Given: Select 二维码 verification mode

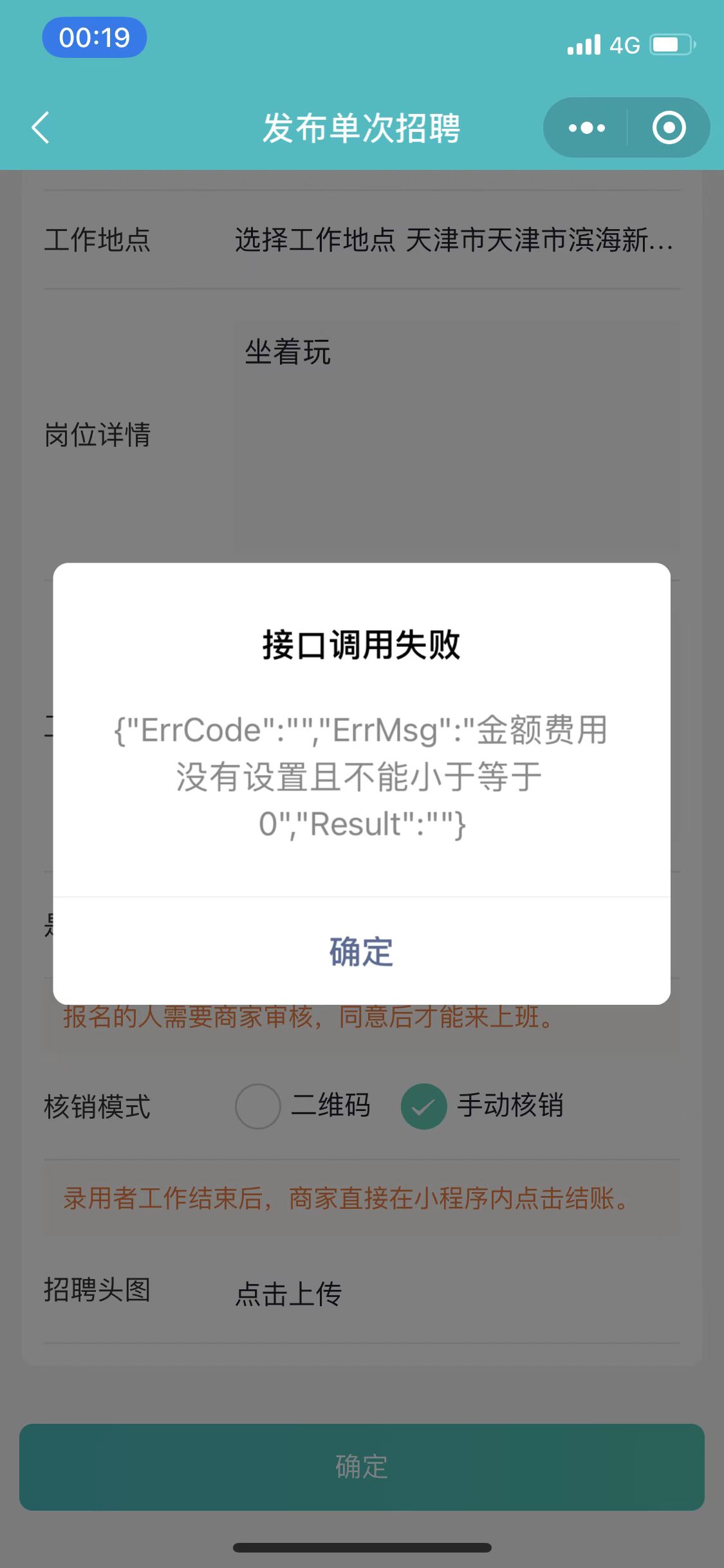Looking at the screenshot, I should point(258,1106).
